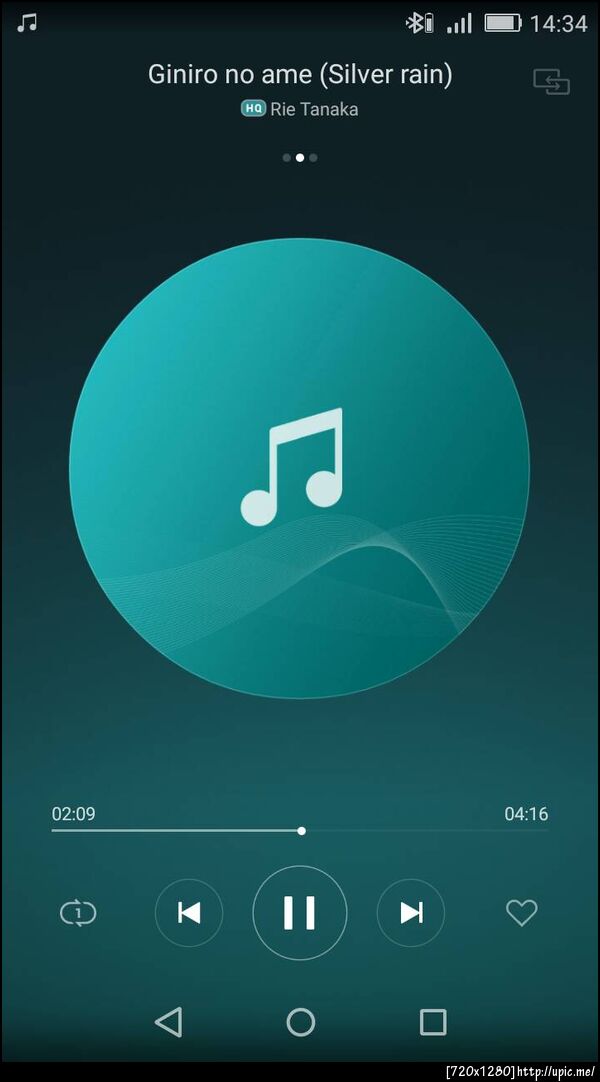Tap the system back button
600x1082 pixels.
click(168, 1021)
